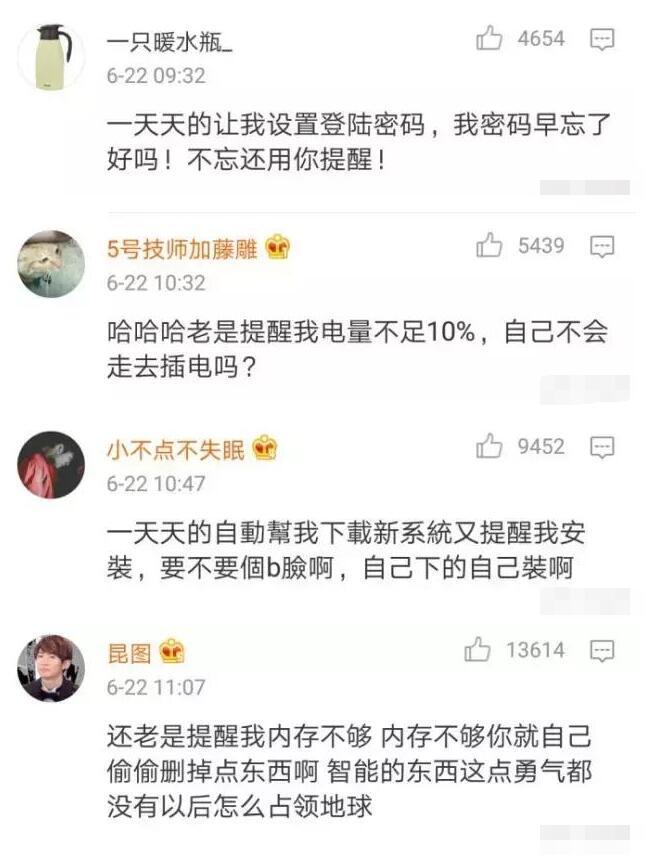Open 昆图's profile avatar

coord(51,668)
